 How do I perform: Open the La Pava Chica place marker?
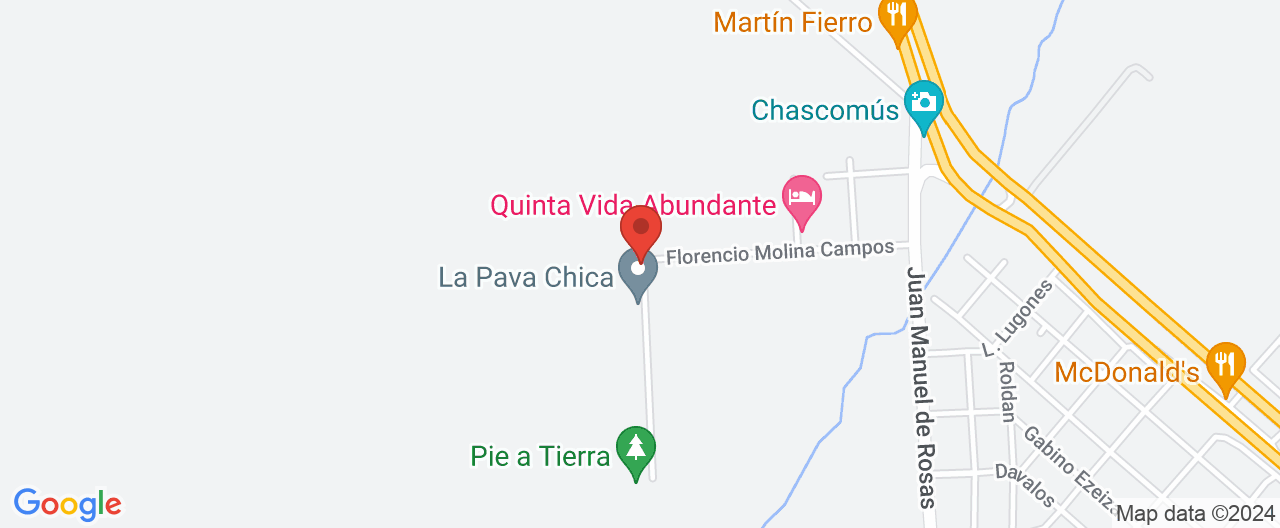637,271
